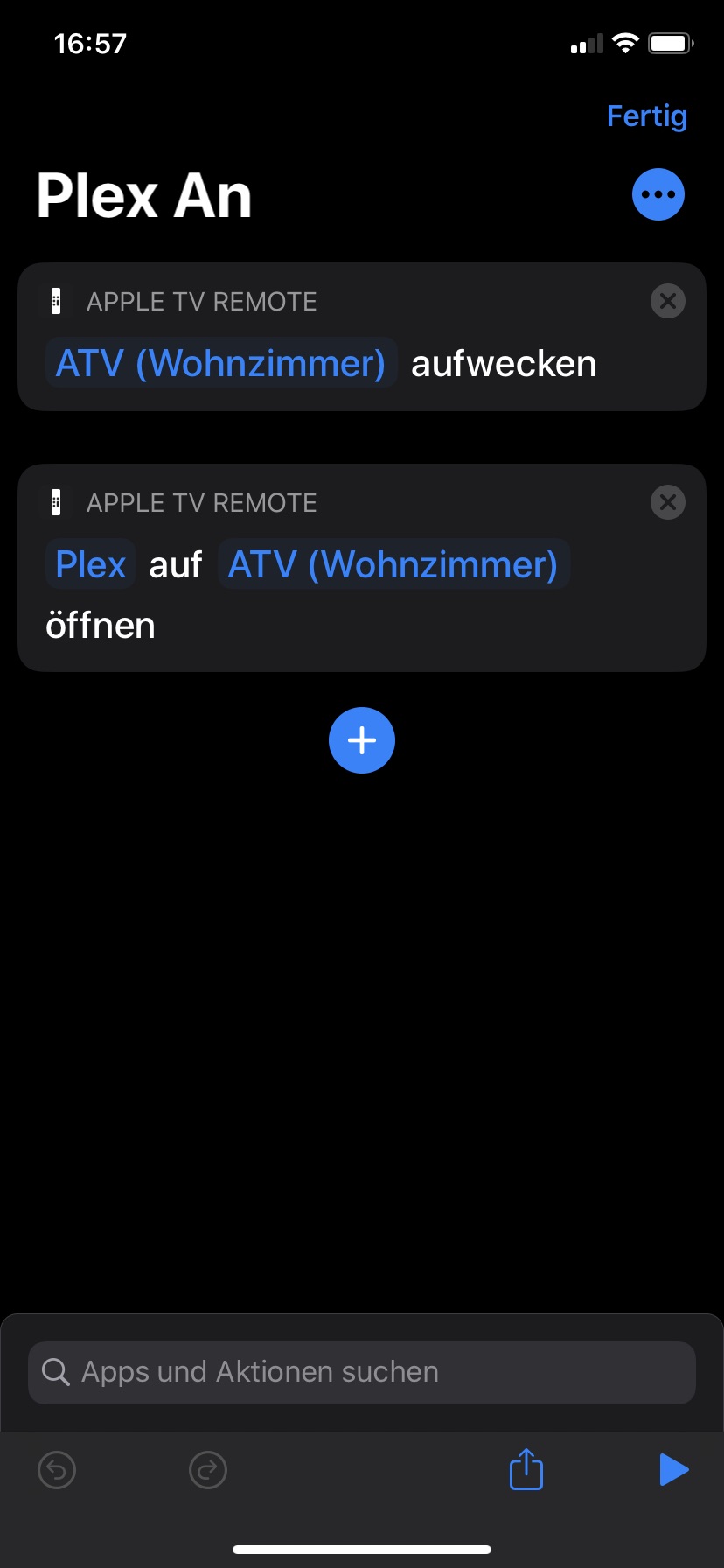Image resolution: width=724 pixels, height=1568 pixels.
Task: Change the ATV (Wohnzimmer) device in aufwecken action
Action: pyautogui.click(x=220, y=363)
